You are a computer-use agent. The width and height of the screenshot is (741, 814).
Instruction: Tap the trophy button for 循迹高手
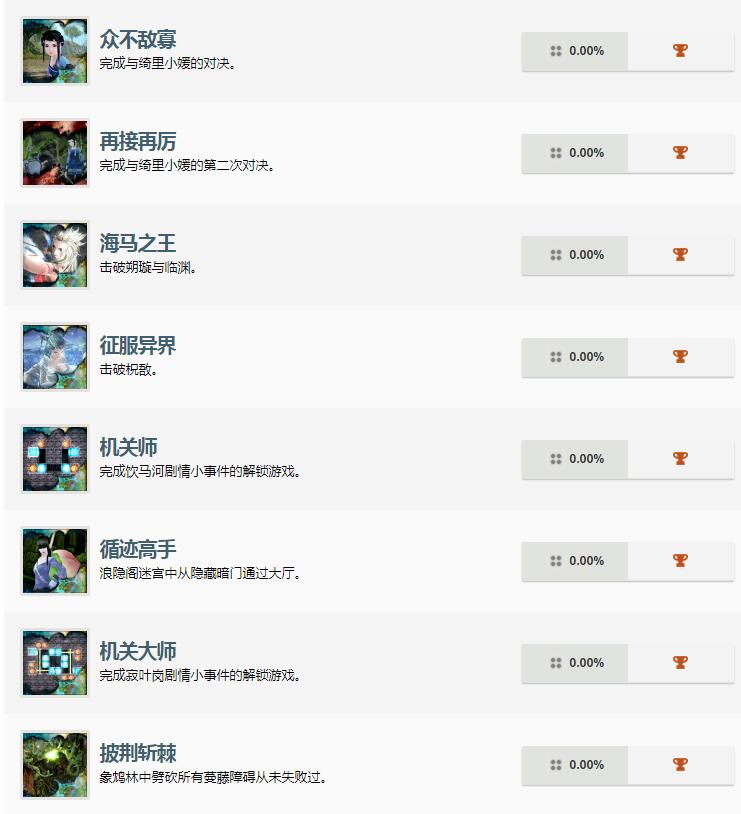click(x=680, y=561)
